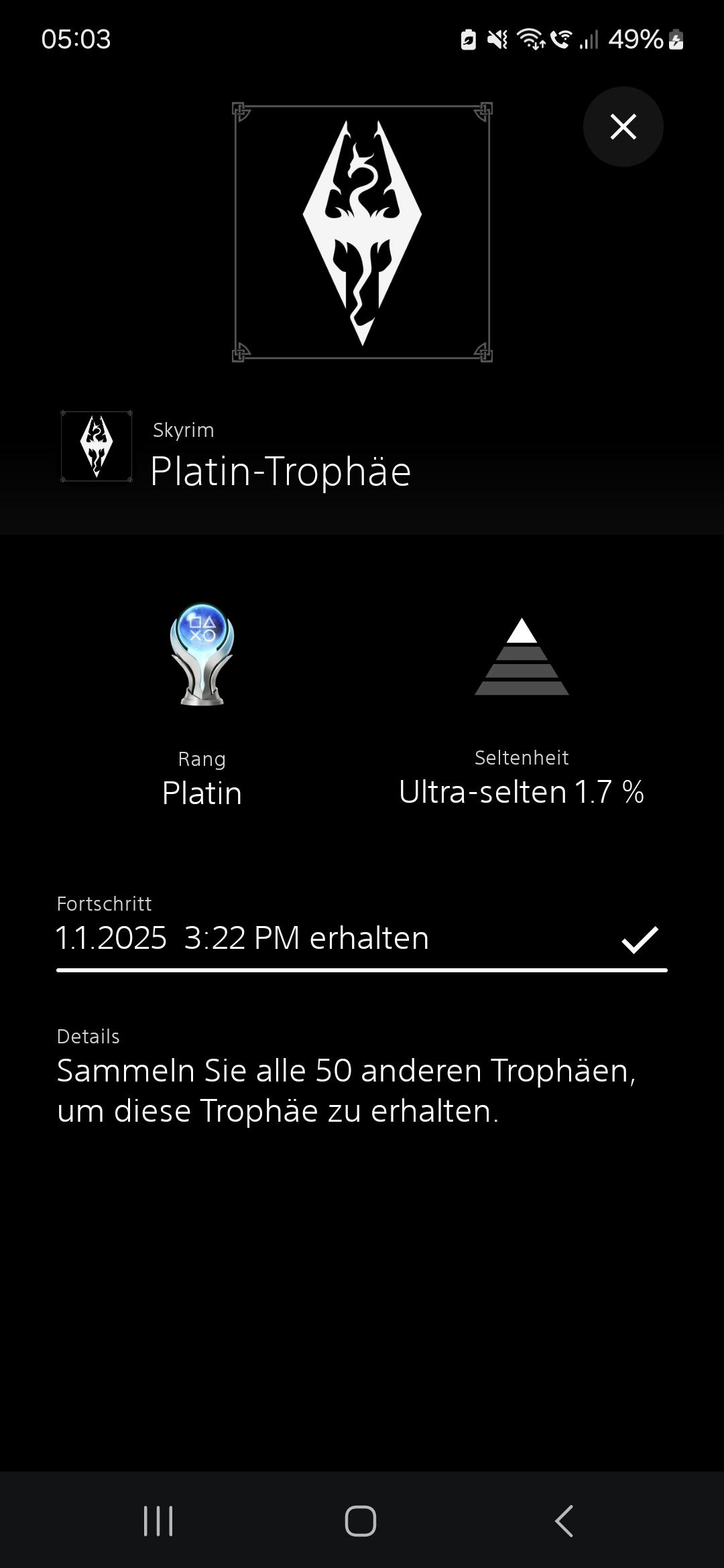Go back with the system back button
This screenshot has width=724, height=1568.
pos(564,1520)
